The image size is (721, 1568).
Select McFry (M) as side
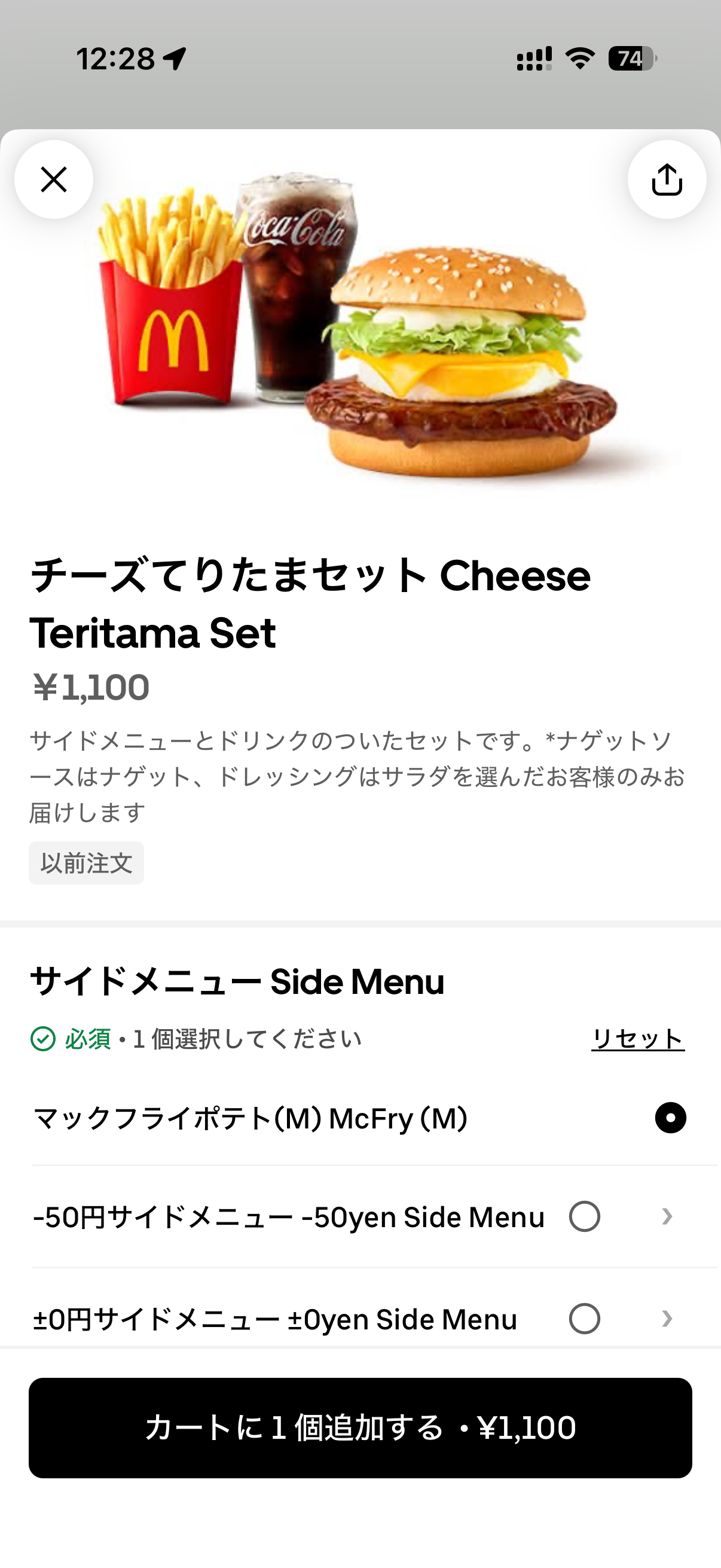pos(670,1118)
